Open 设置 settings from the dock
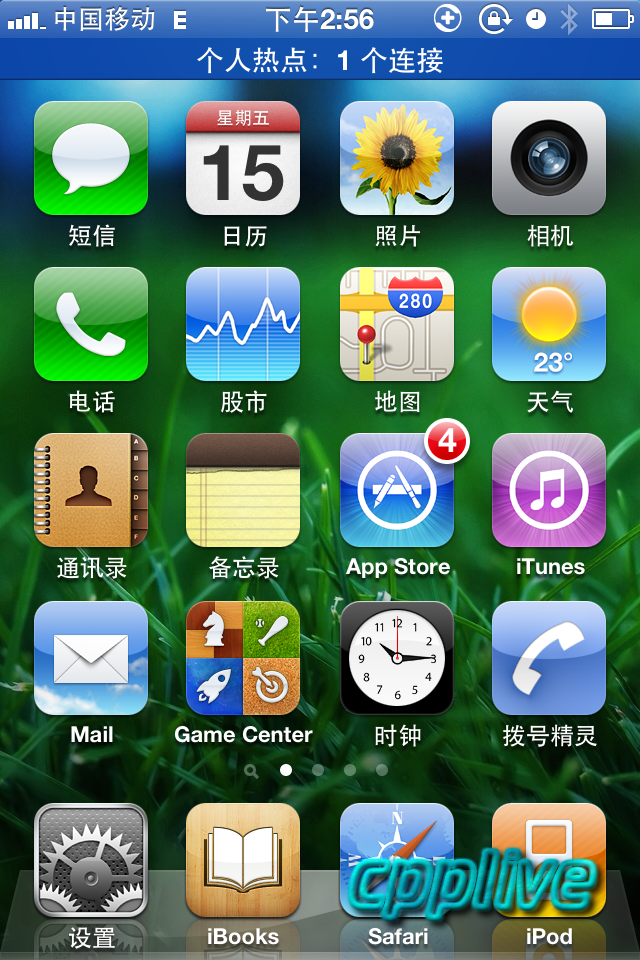The image size is (640, 960). click(x=91, y=862)
